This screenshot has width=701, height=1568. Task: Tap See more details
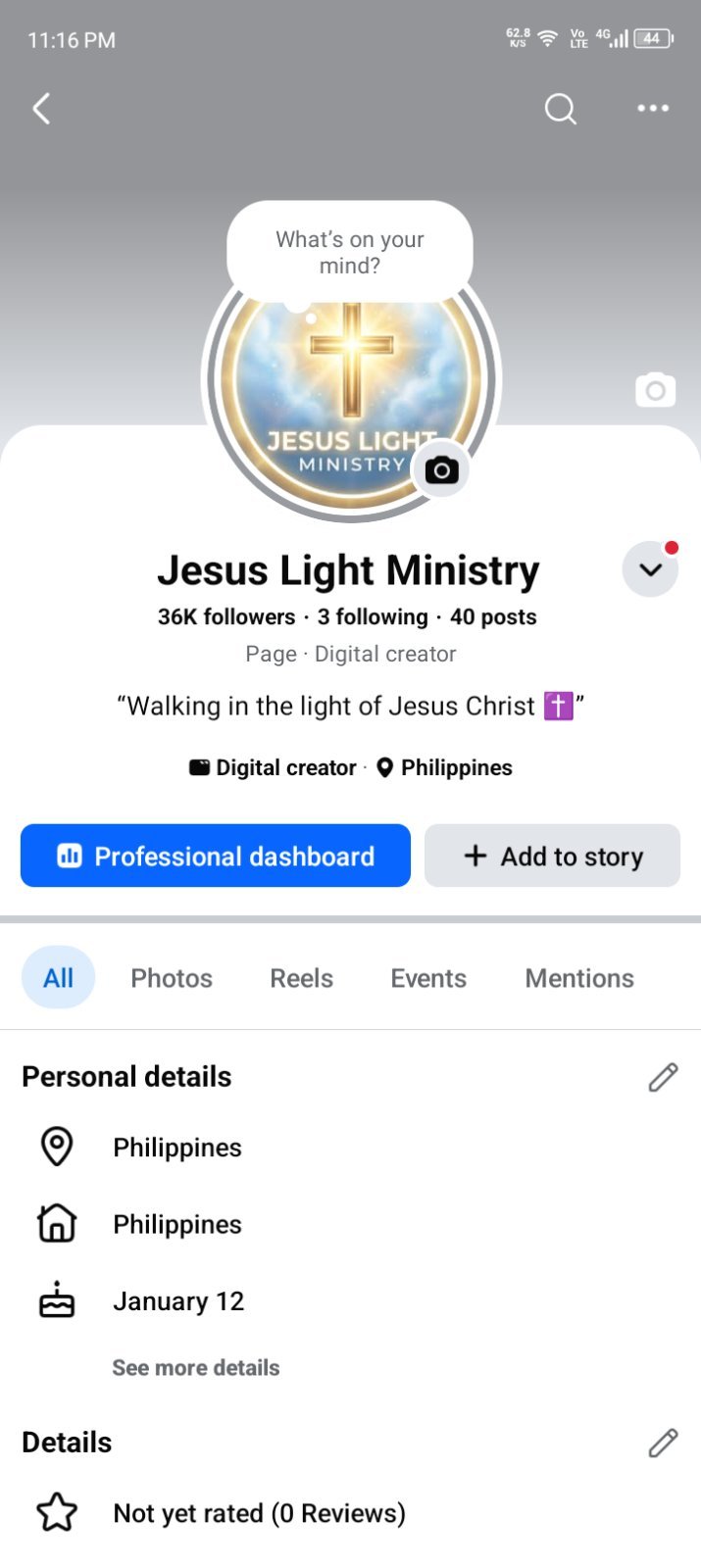pyautogui.click(x=196, y=1367)
